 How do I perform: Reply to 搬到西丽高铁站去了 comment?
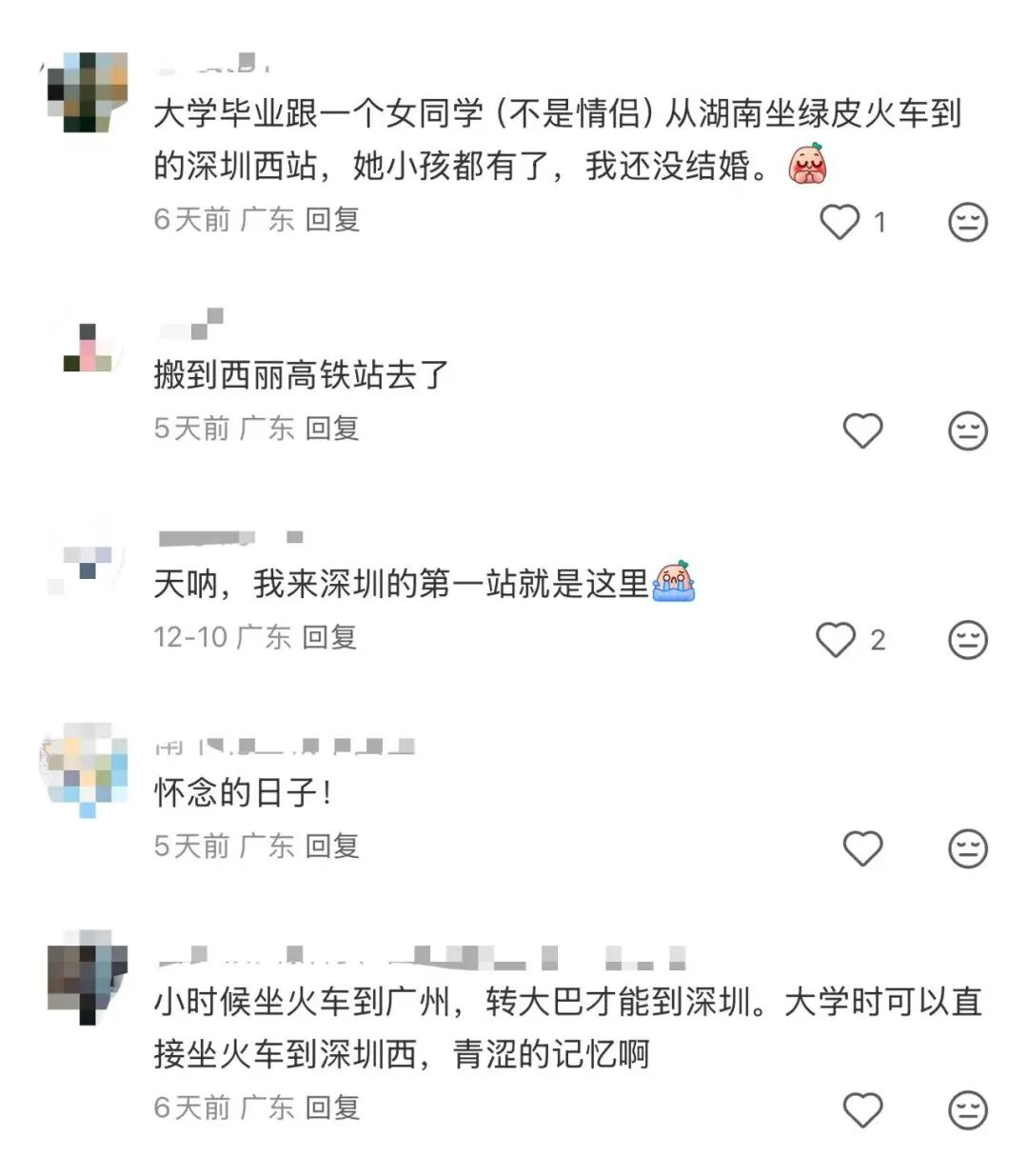click(x=332, y=429)
